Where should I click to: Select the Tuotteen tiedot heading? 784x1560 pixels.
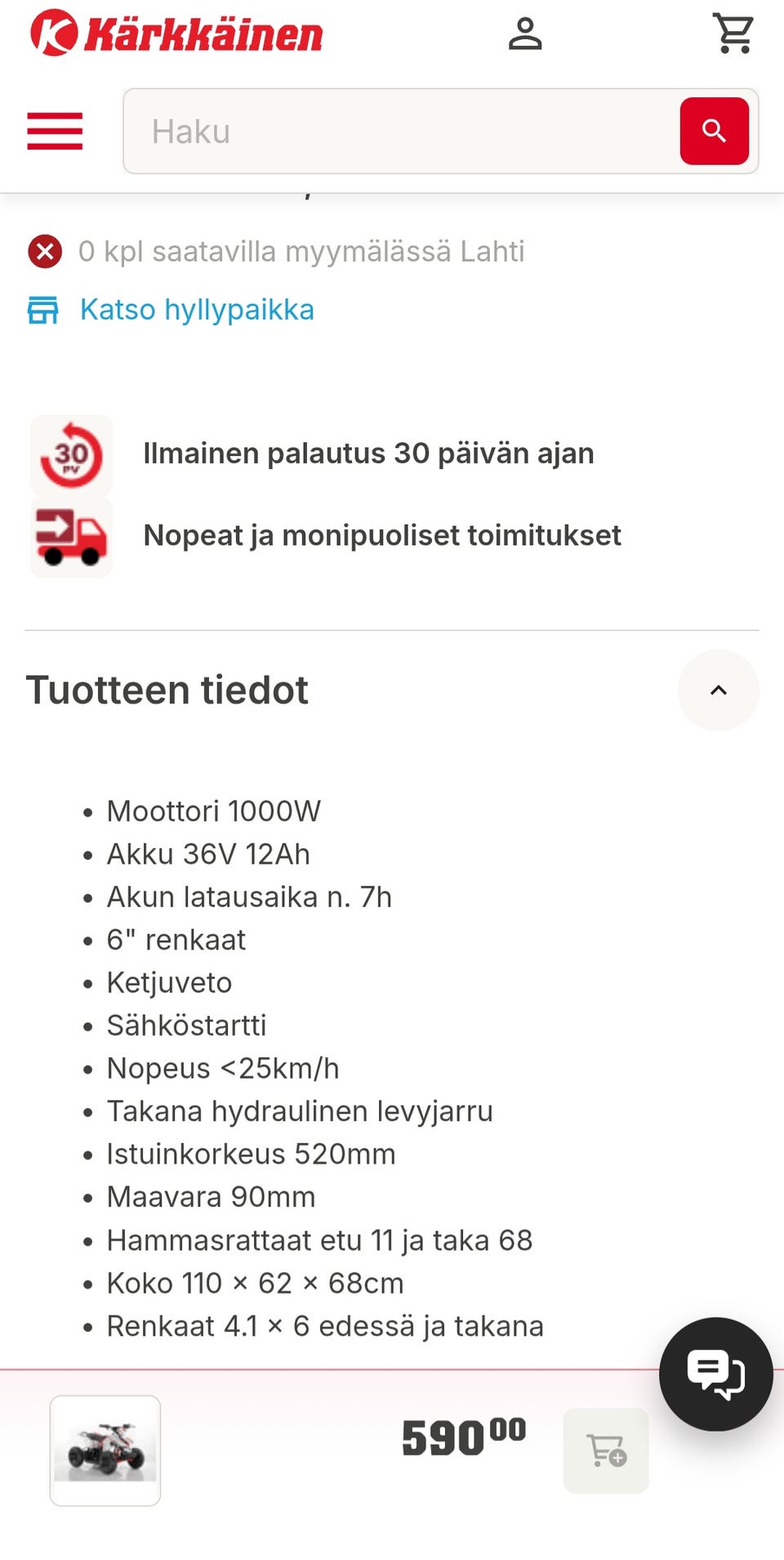167,691
